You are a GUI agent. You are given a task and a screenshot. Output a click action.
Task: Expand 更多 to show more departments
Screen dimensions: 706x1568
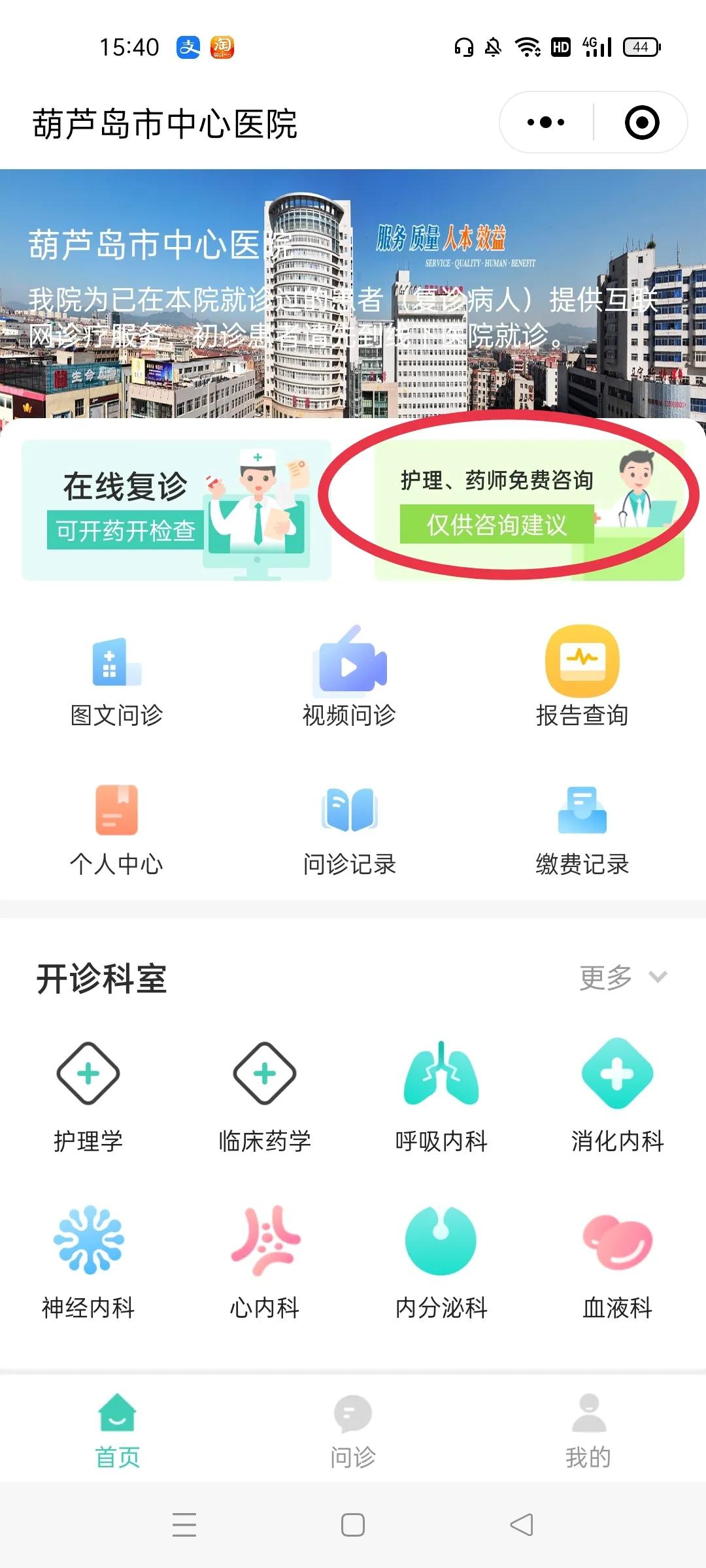pos(618,976)
